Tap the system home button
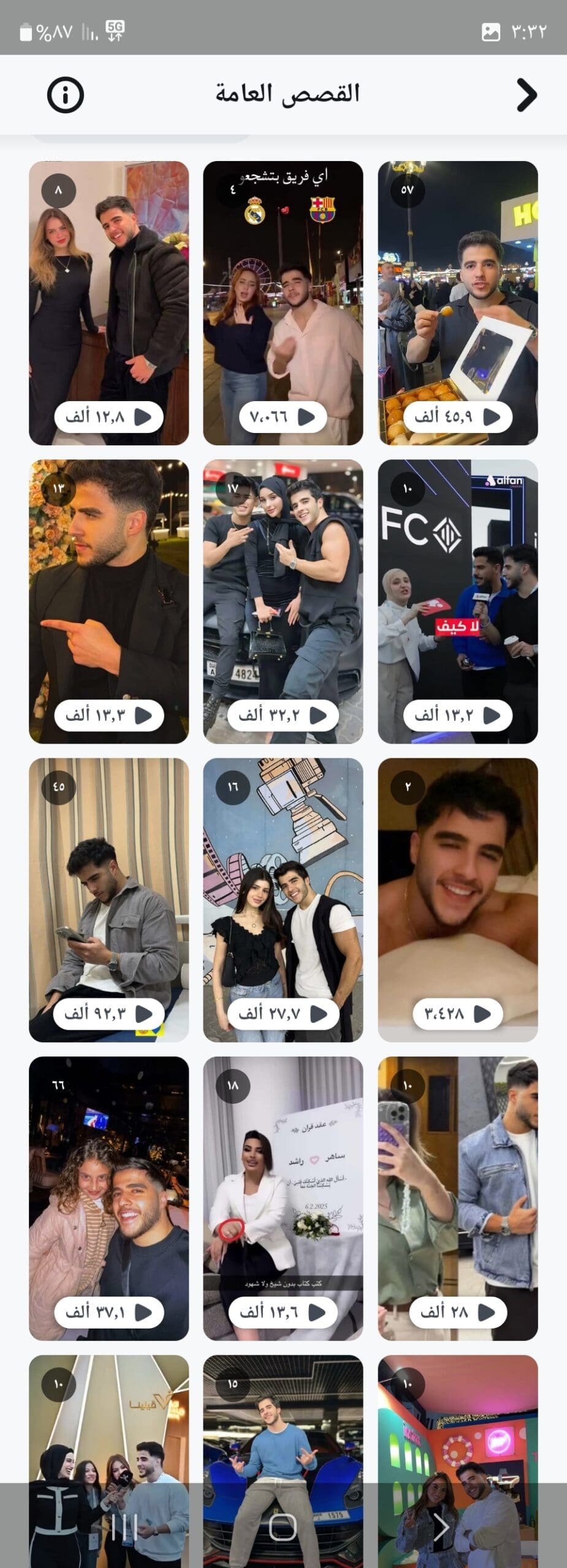 pos(283,1527)
